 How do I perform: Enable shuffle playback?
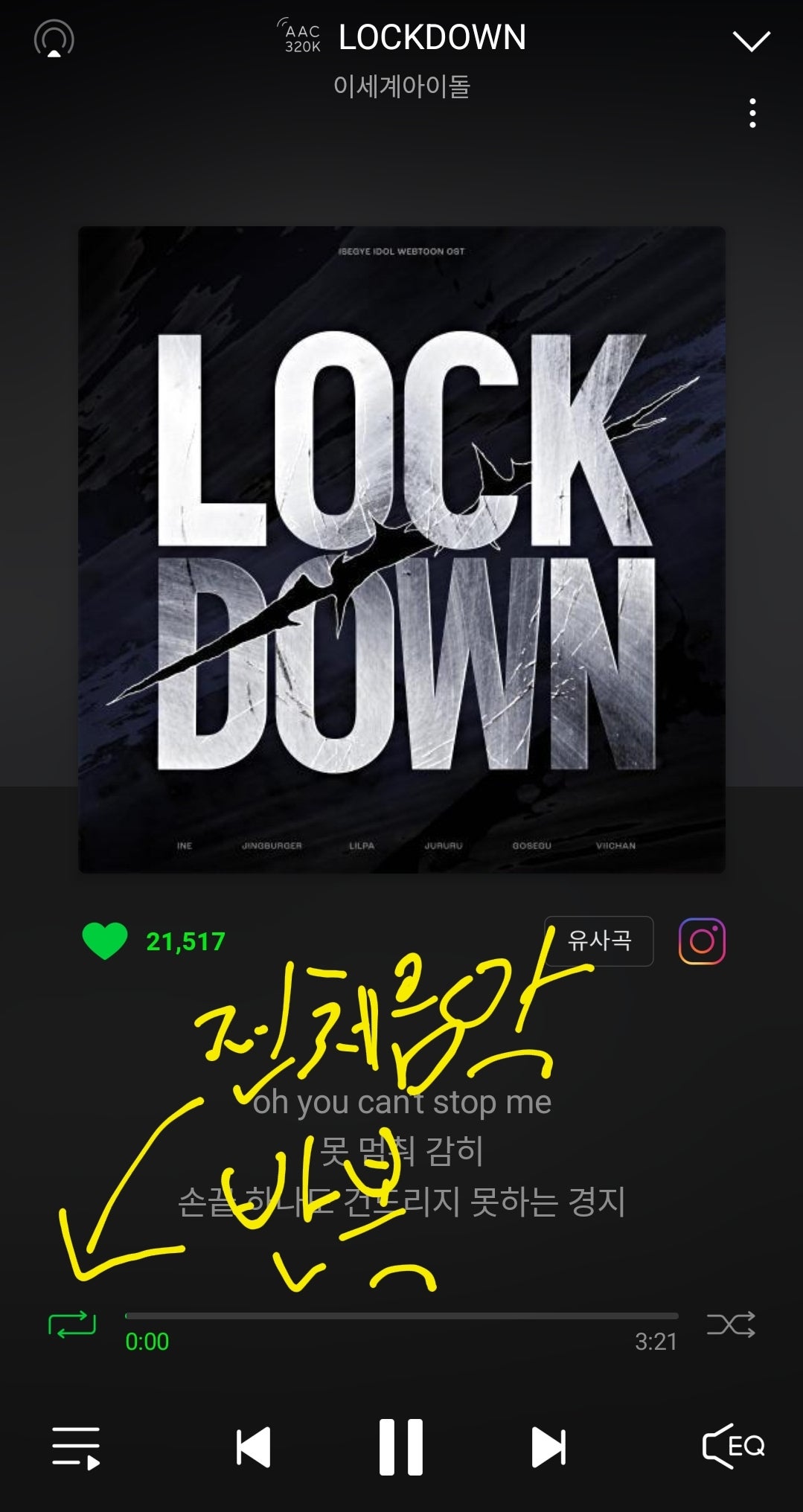pos(731,1324)
